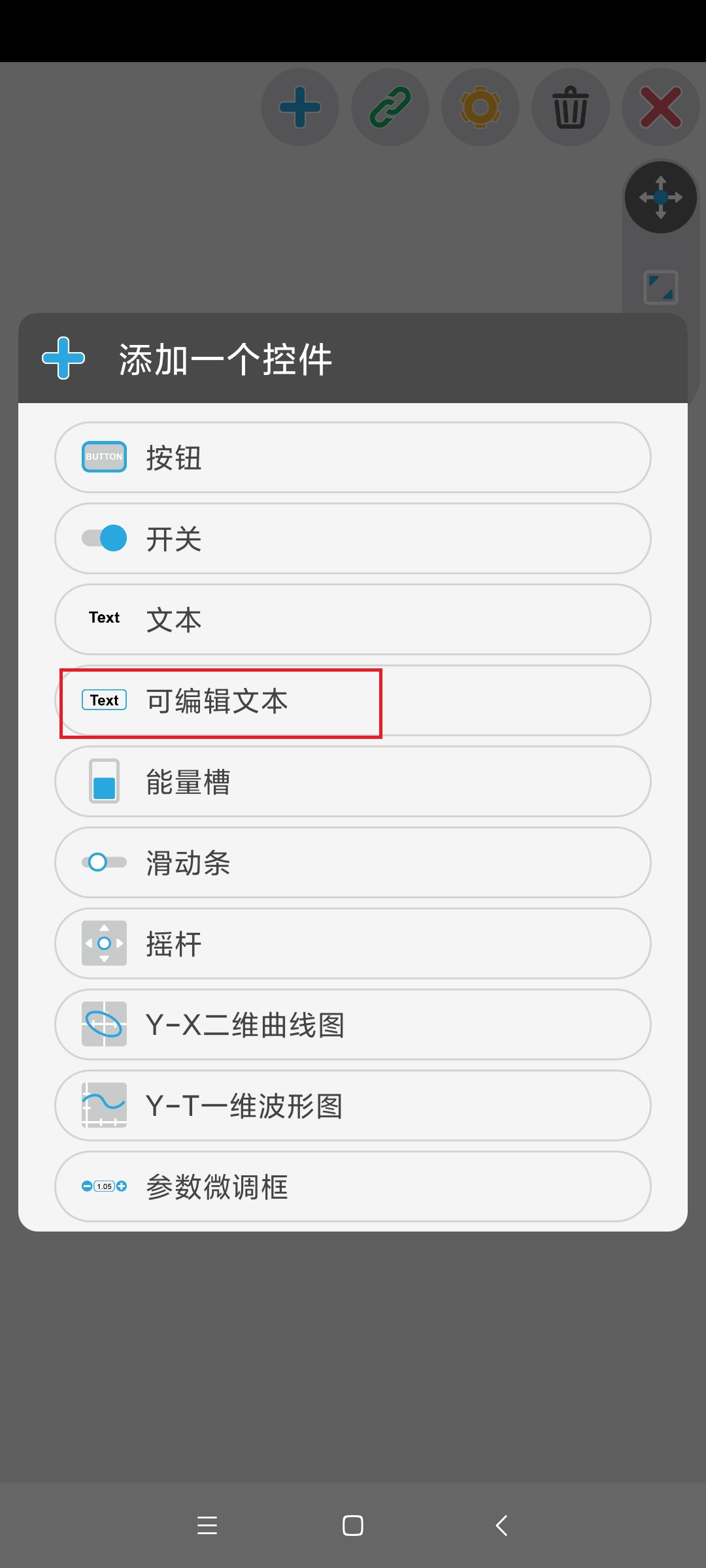Open the gear settings icon
706x1568 pixels.
click(480, 107)
